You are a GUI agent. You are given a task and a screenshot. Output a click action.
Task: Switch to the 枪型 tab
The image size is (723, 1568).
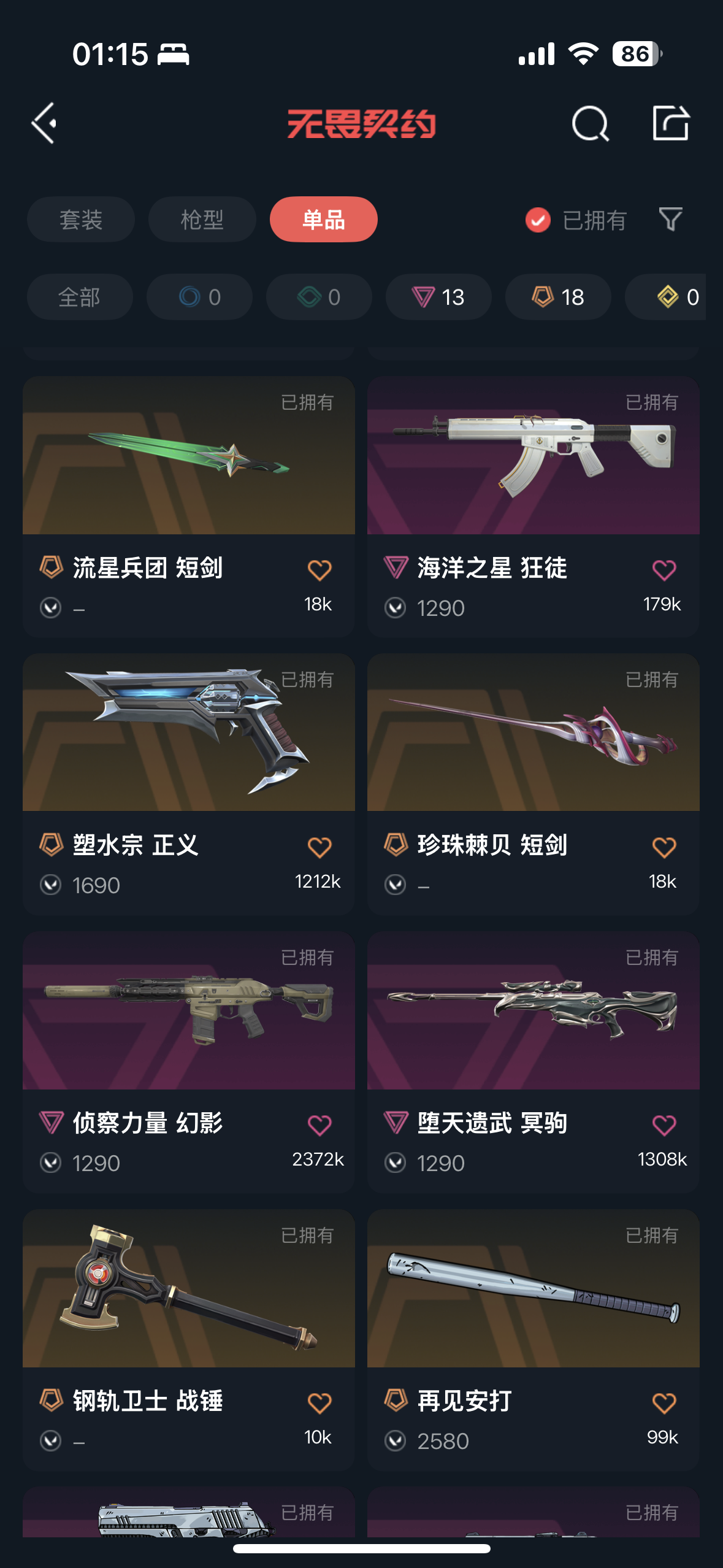202,220
